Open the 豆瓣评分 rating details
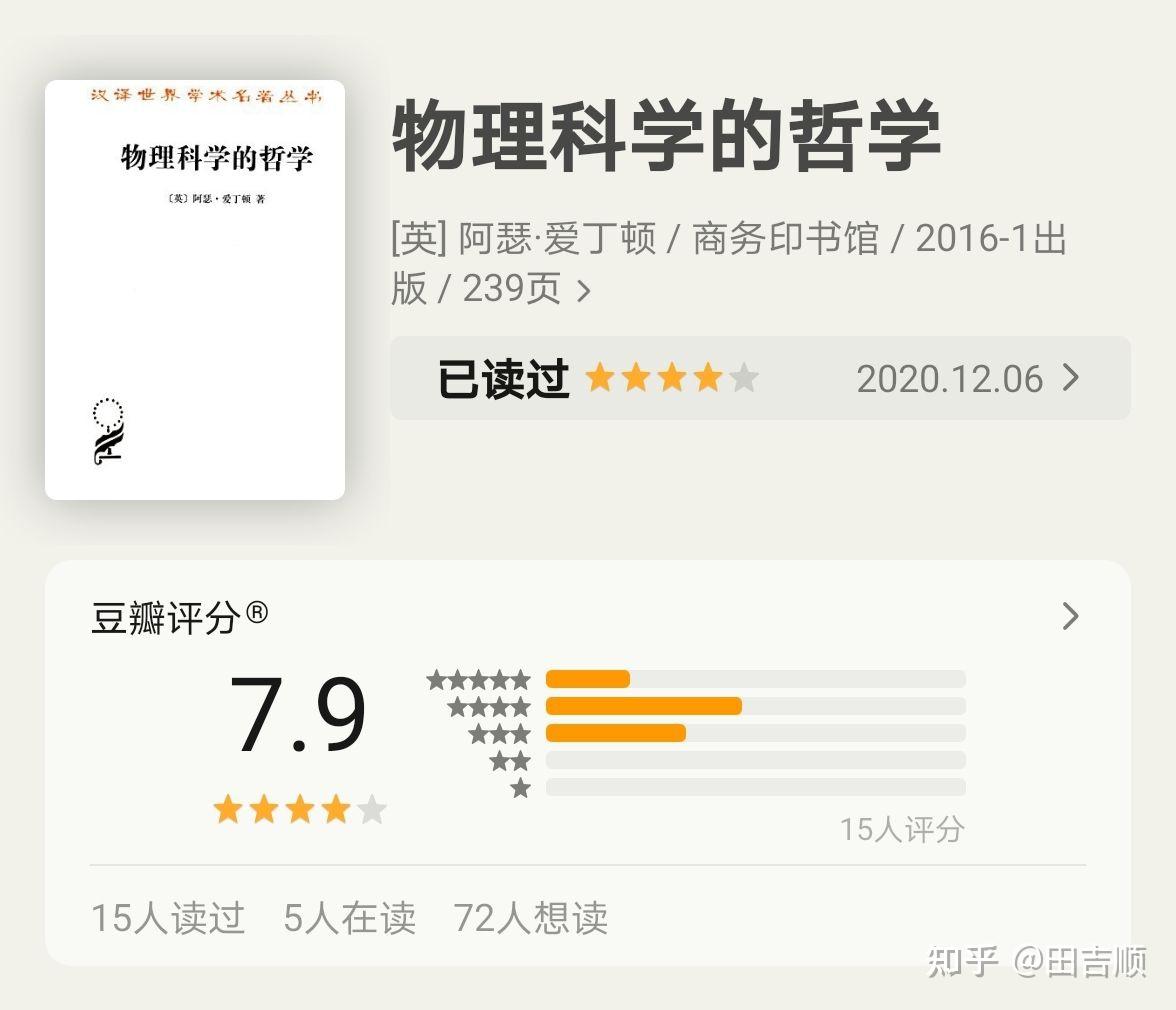 point(1070,616)
